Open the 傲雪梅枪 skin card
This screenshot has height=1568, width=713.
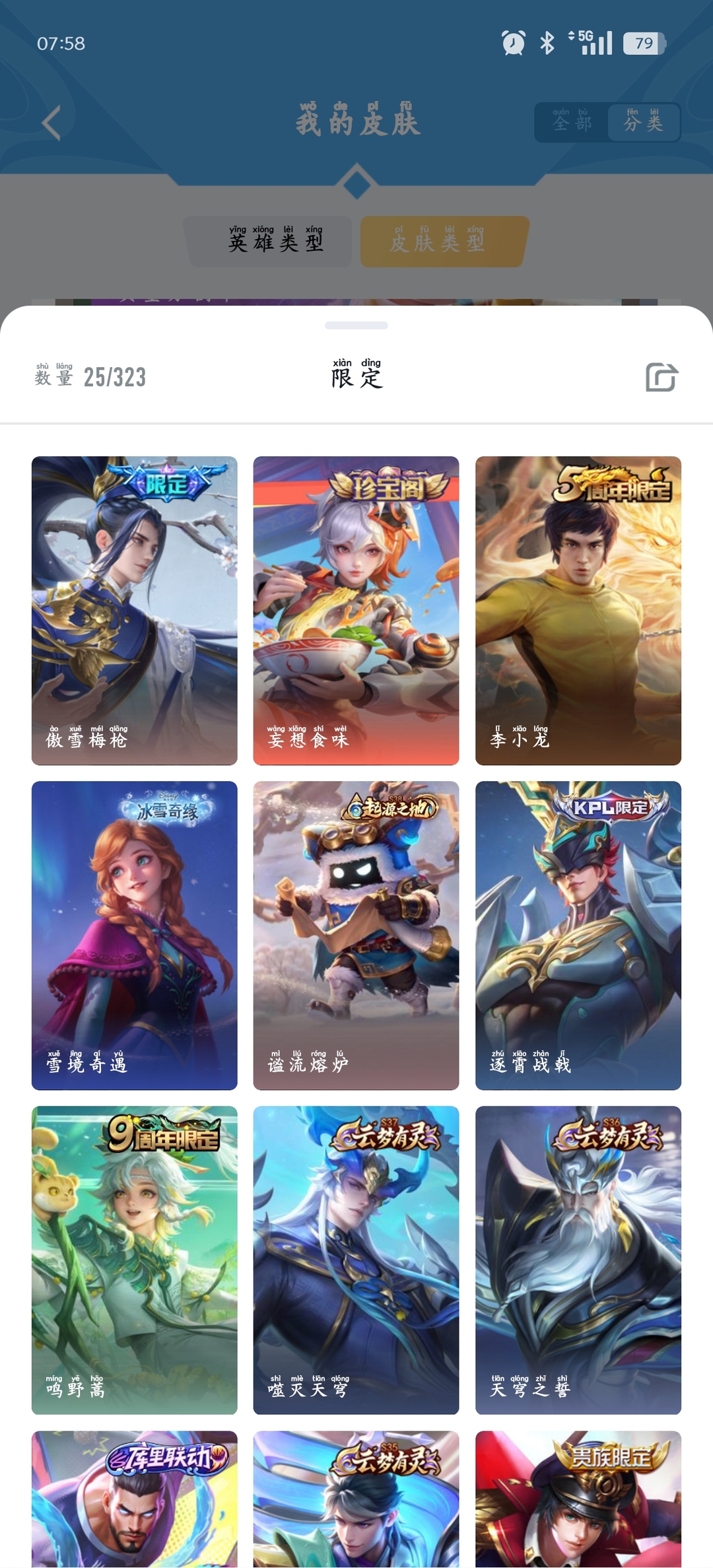(x=135, y=610)
